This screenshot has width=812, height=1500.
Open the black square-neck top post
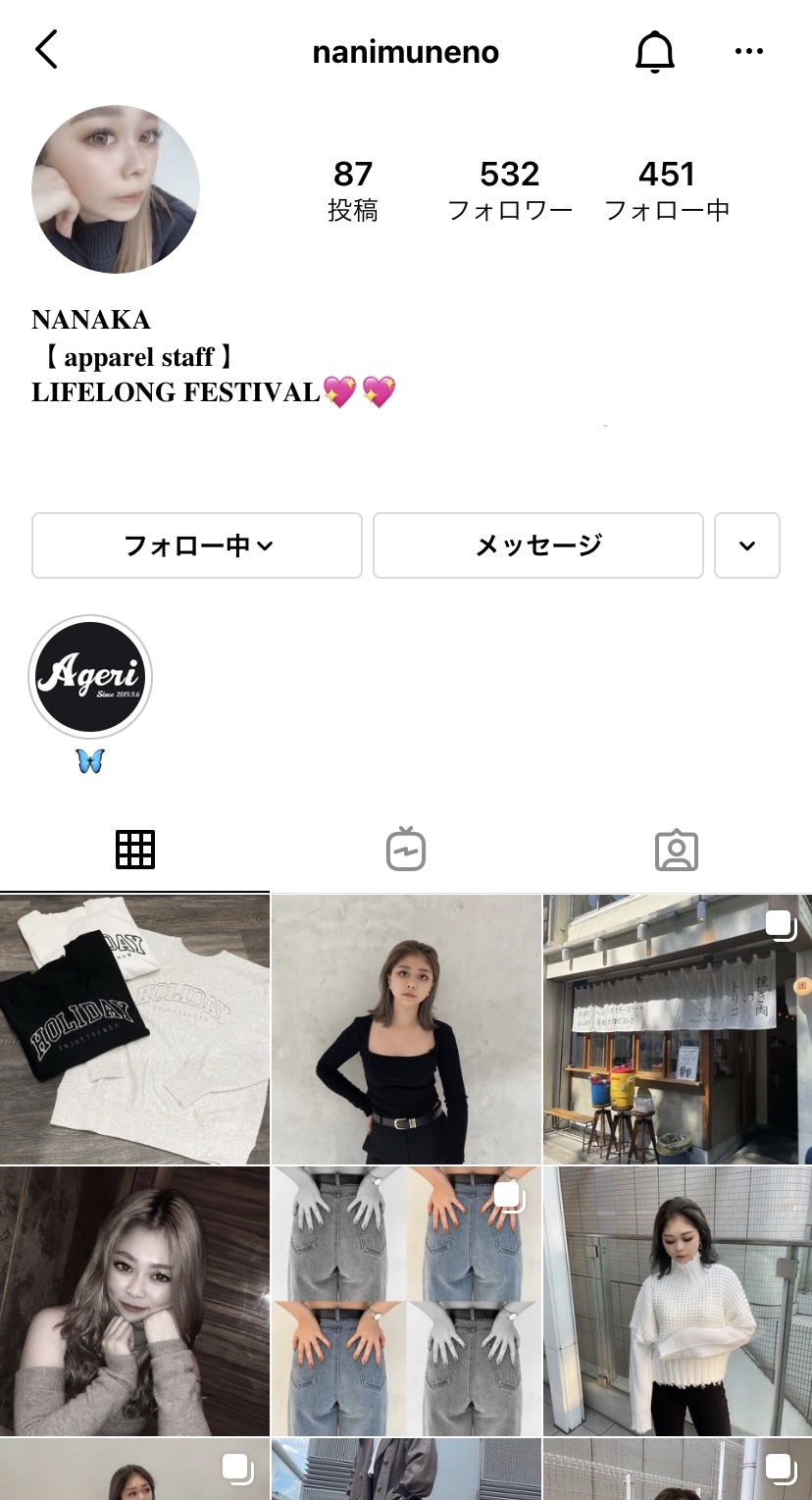[406, 1029]
